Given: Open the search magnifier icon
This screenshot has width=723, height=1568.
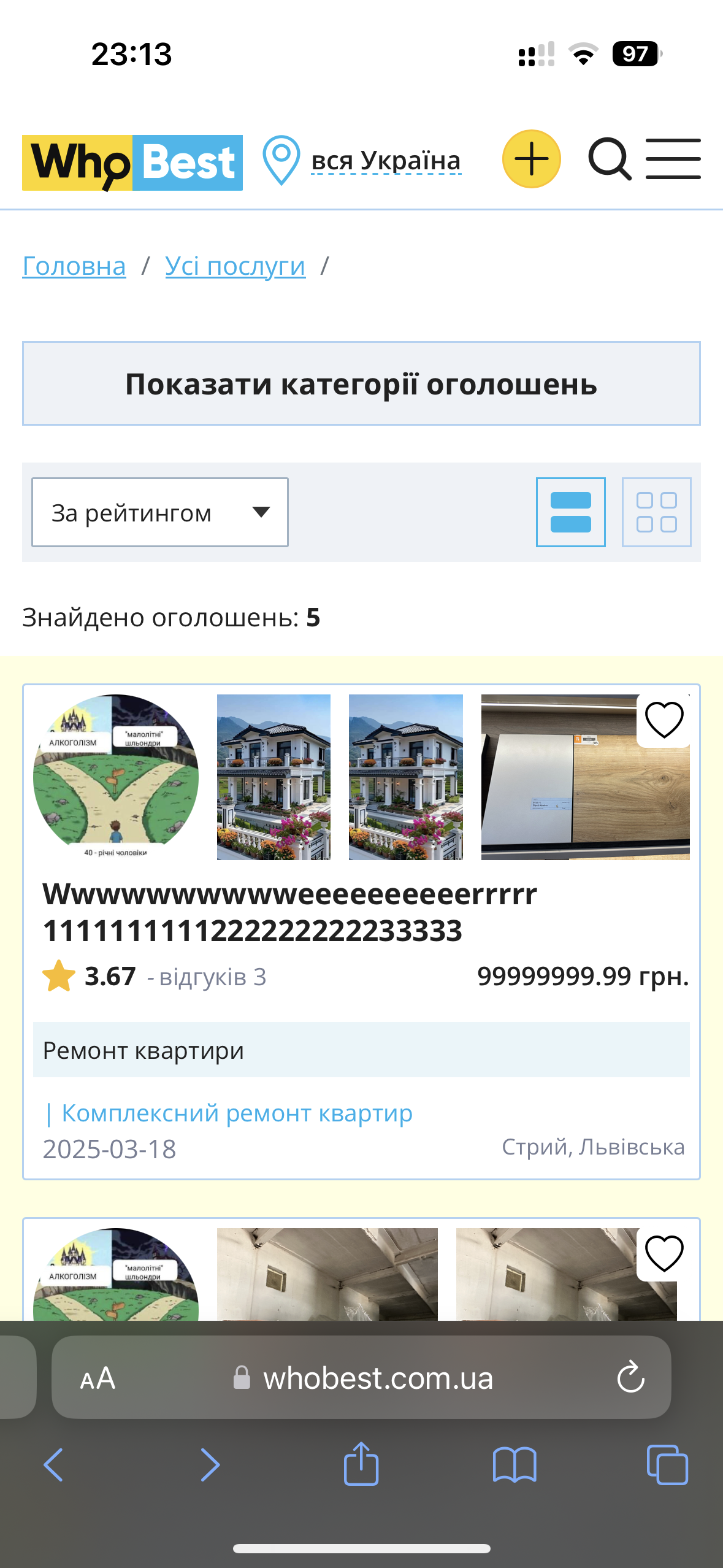Looking at the screenshot, I should pyautogui.click(x=610, y=159).
